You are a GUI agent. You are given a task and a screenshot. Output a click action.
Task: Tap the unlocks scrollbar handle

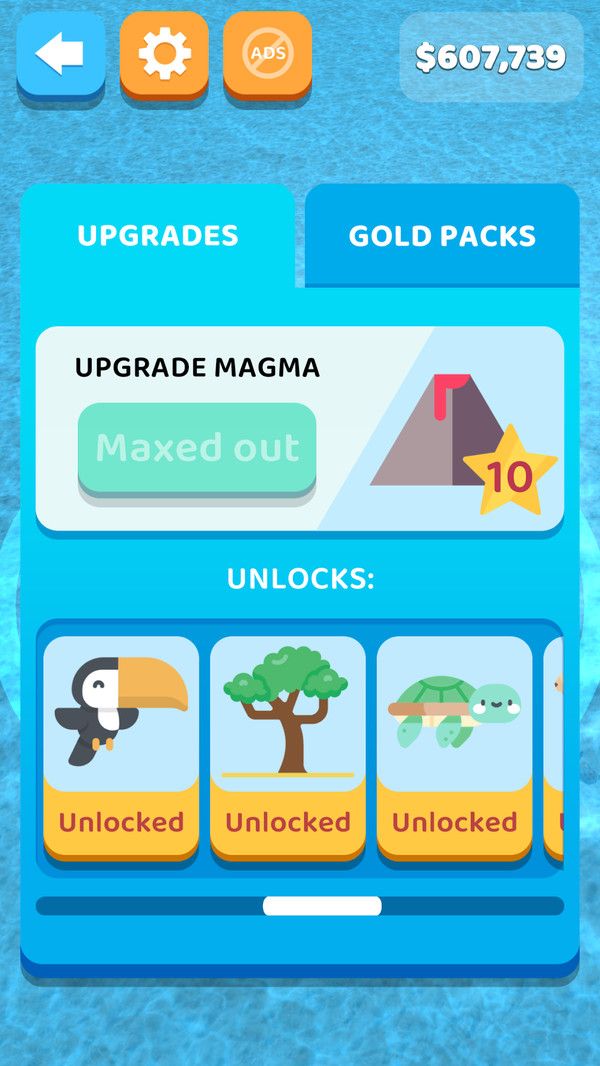tap(322, 906)
